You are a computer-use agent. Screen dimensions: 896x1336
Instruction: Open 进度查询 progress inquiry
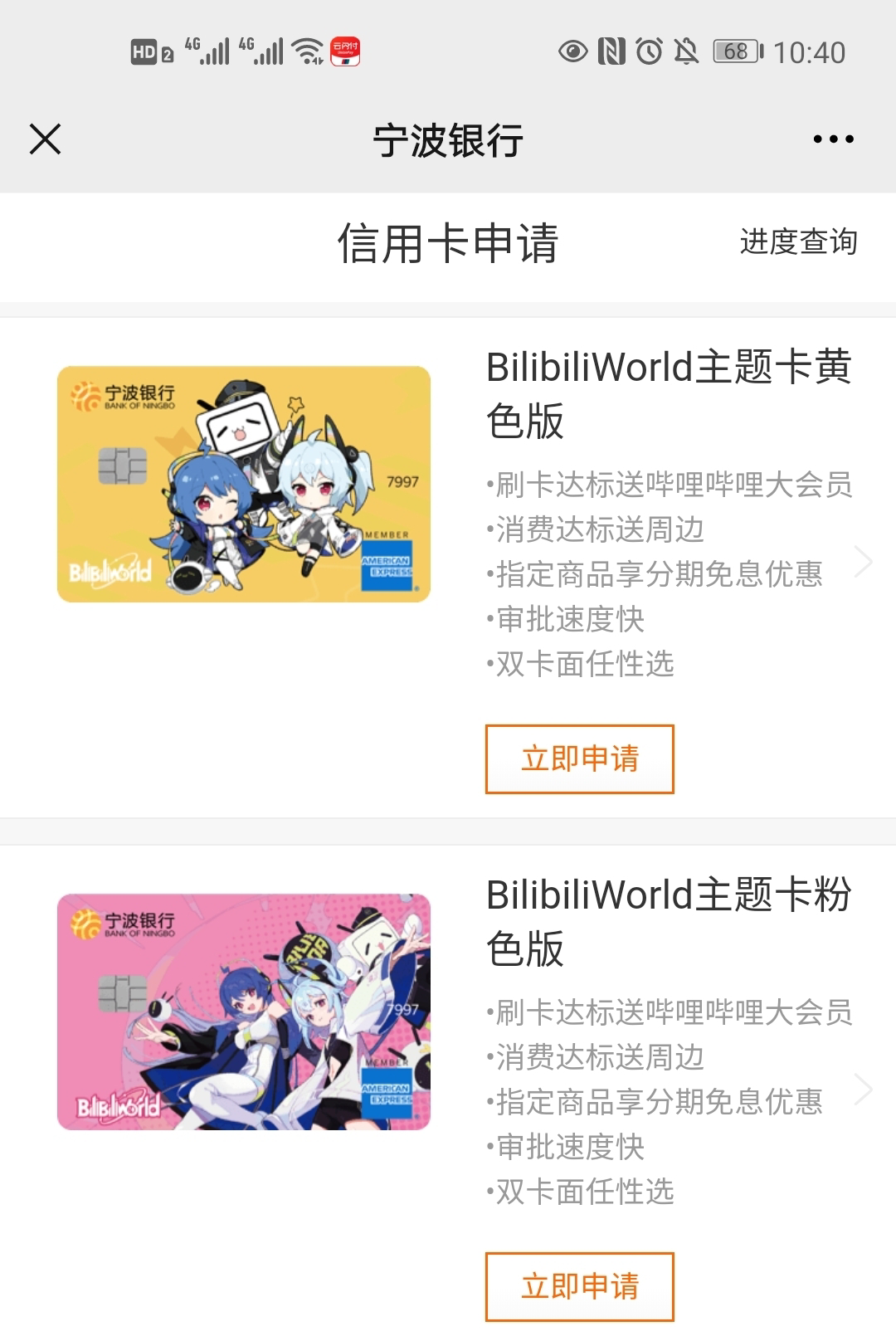(x=798, y=242)
